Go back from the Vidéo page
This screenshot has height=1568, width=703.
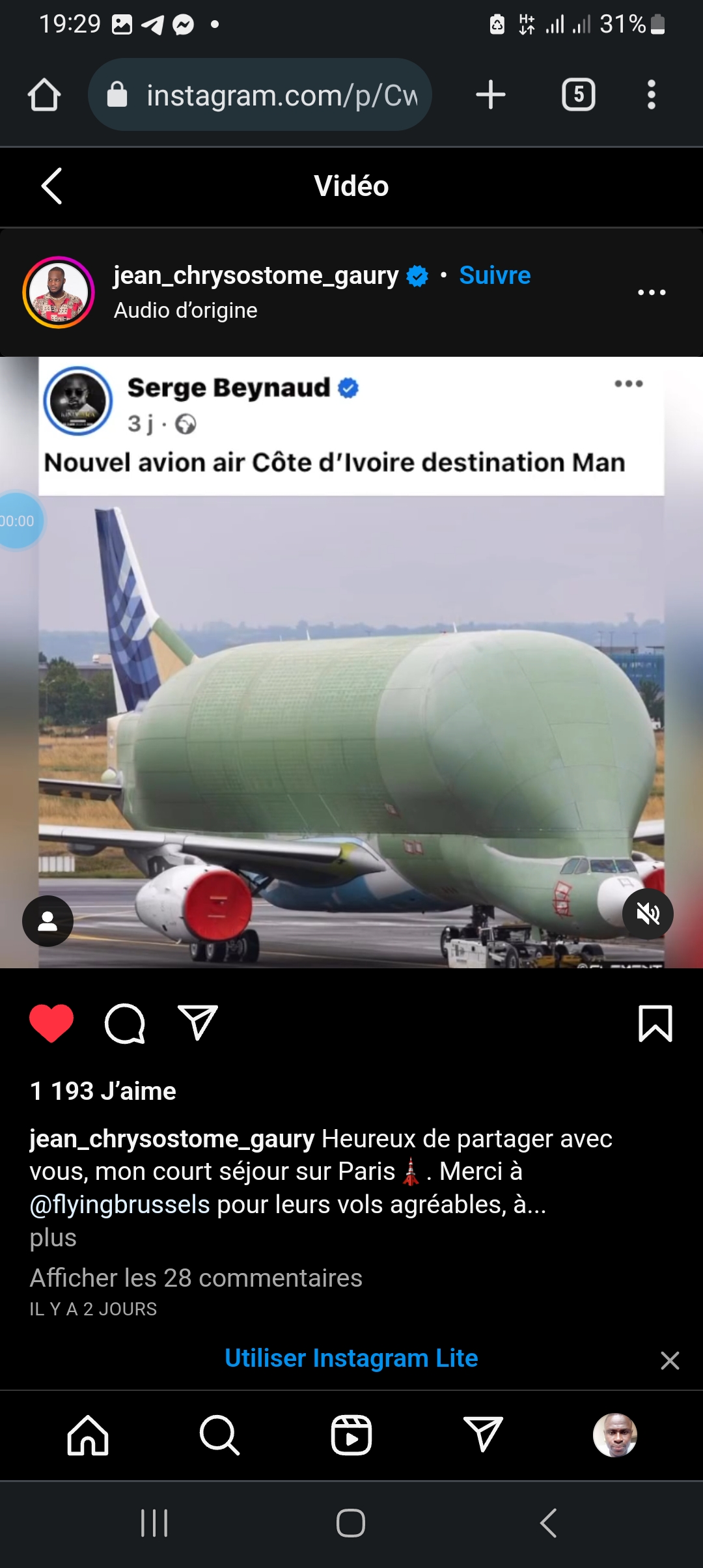point(51,186)
